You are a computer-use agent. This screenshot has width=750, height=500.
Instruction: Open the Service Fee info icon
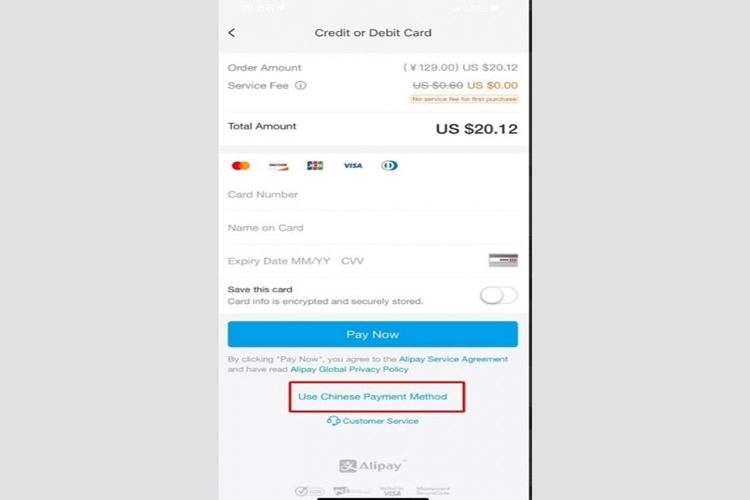point(300,86)
